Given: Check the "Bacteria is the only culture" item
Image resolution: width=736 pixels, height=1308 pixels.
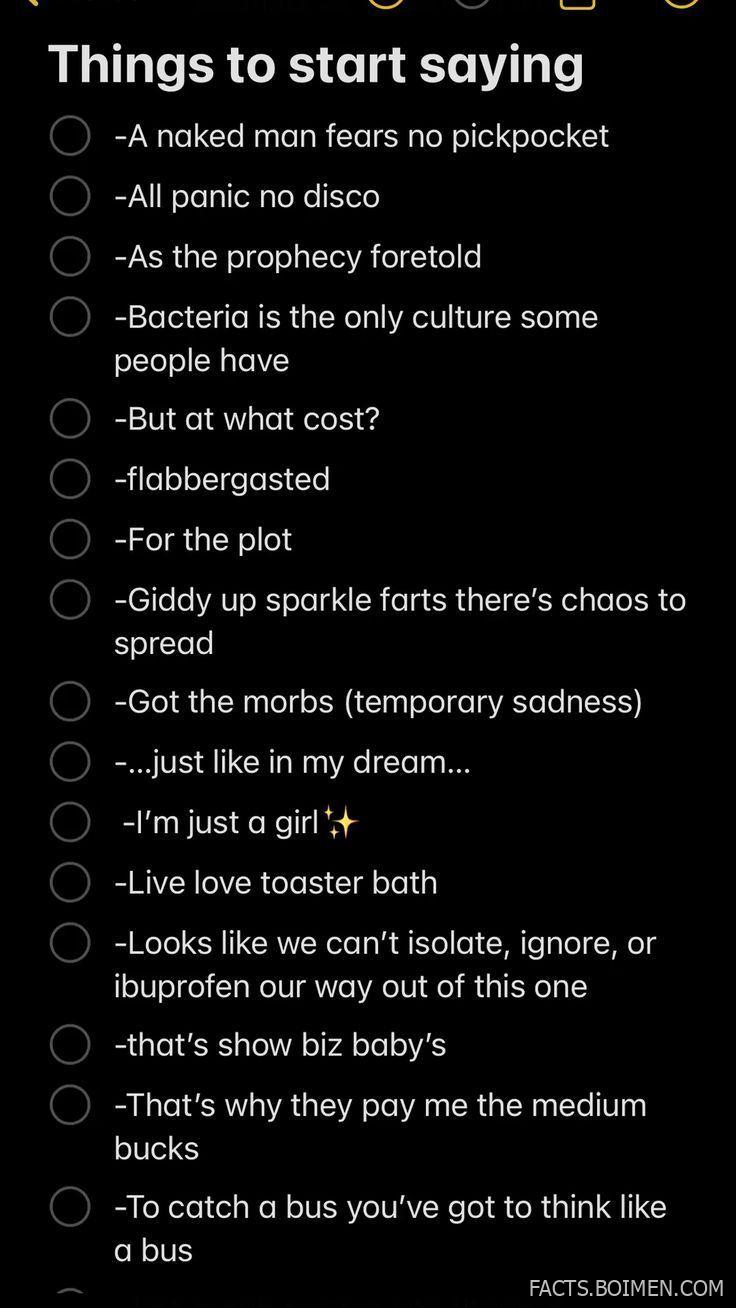Looking at the screenshot, I should pos(70,317).
